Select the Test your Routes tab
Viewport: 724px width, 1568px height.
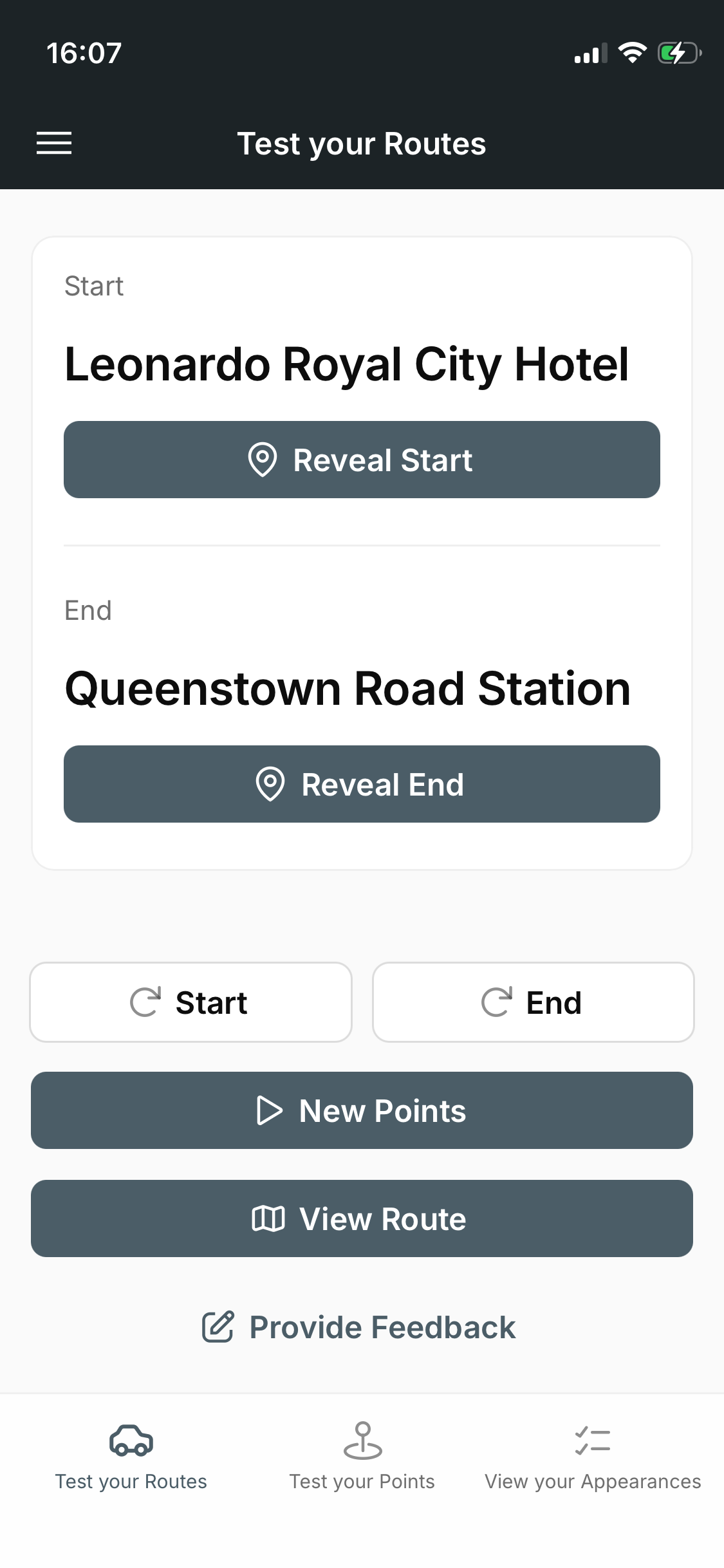131,1456
